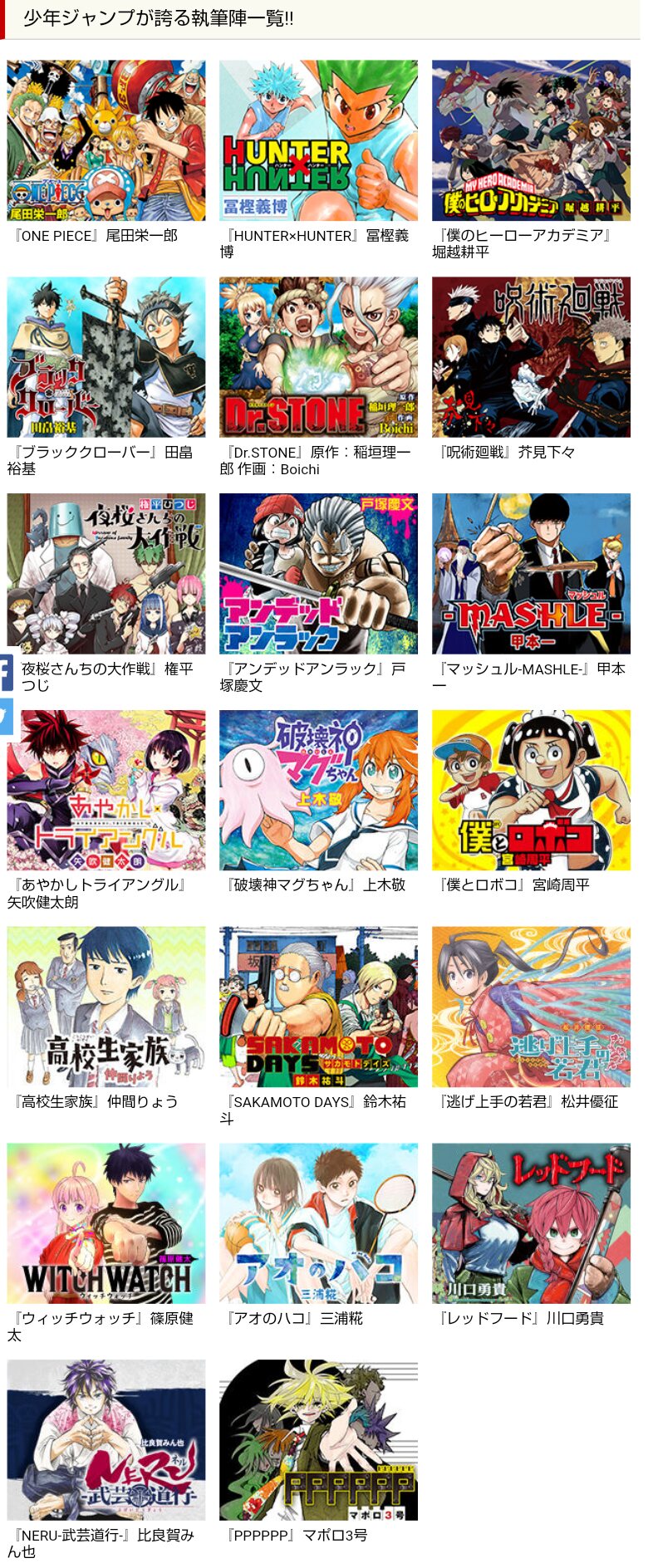Open アンデッドアンラック tile
Screen dimensions: 648x1568
[318, 573]
